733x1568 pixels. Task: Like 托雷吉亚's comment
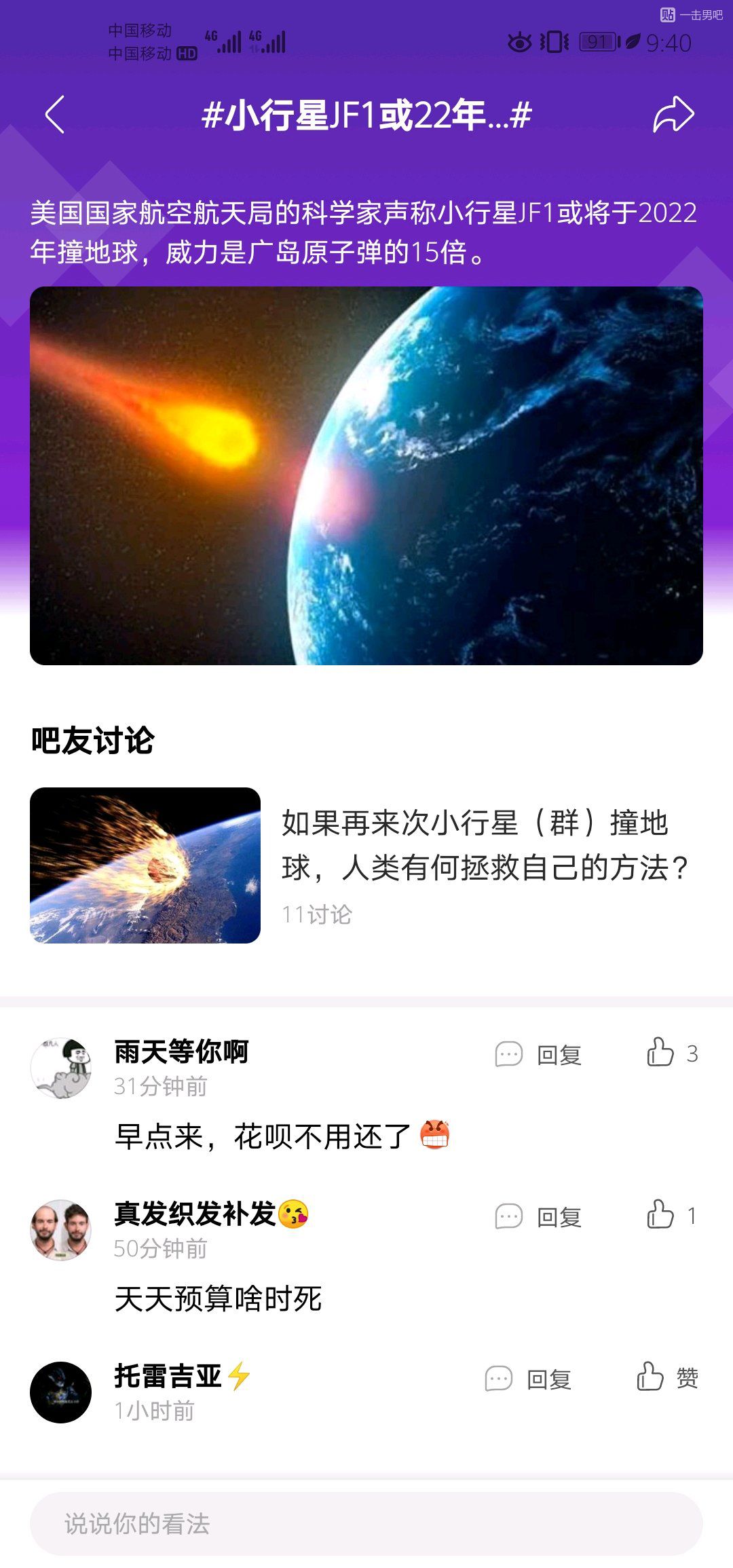[666, 1377]
